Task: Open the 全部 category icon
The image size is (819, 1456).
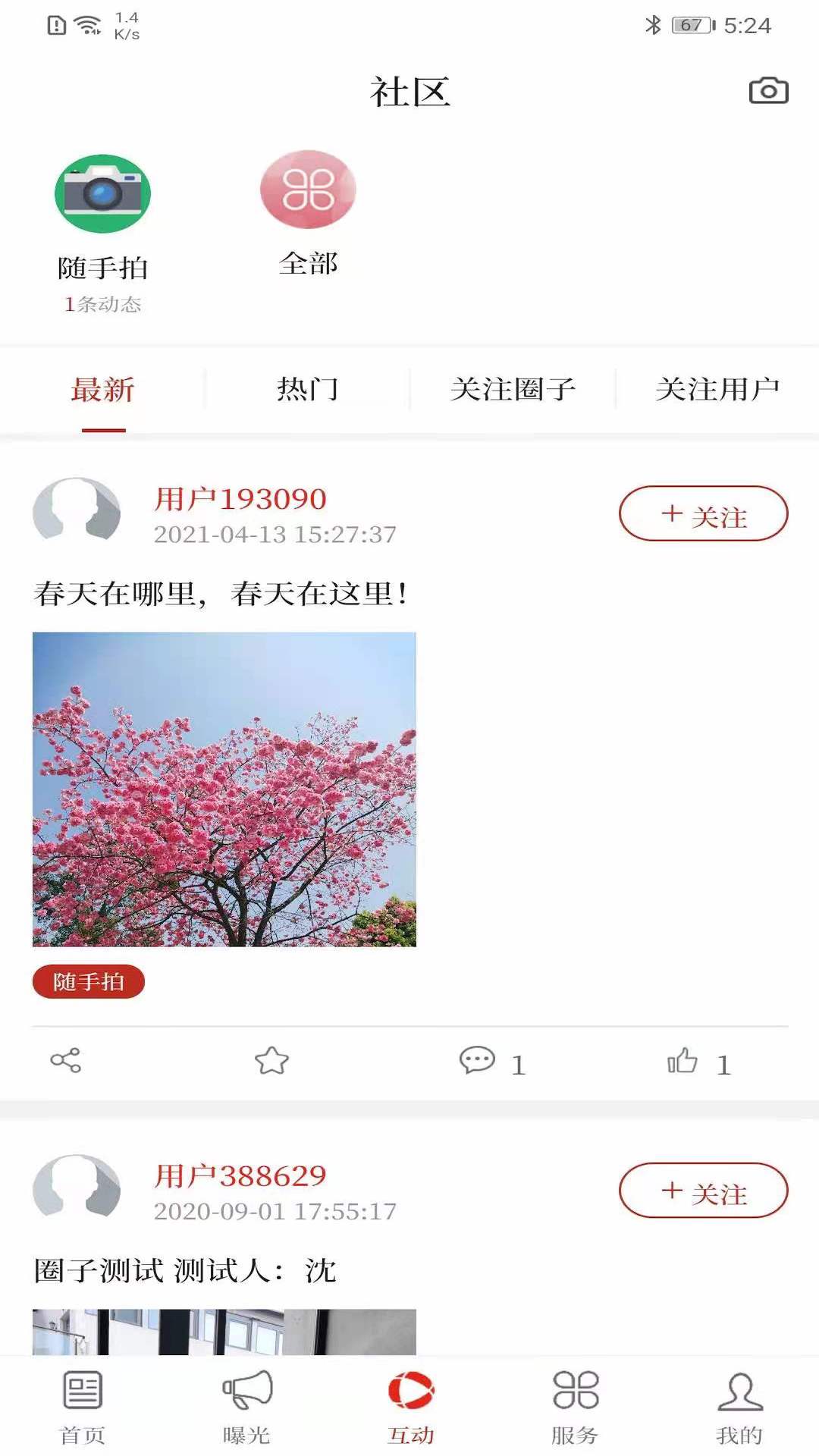Action: pos(307,190)
